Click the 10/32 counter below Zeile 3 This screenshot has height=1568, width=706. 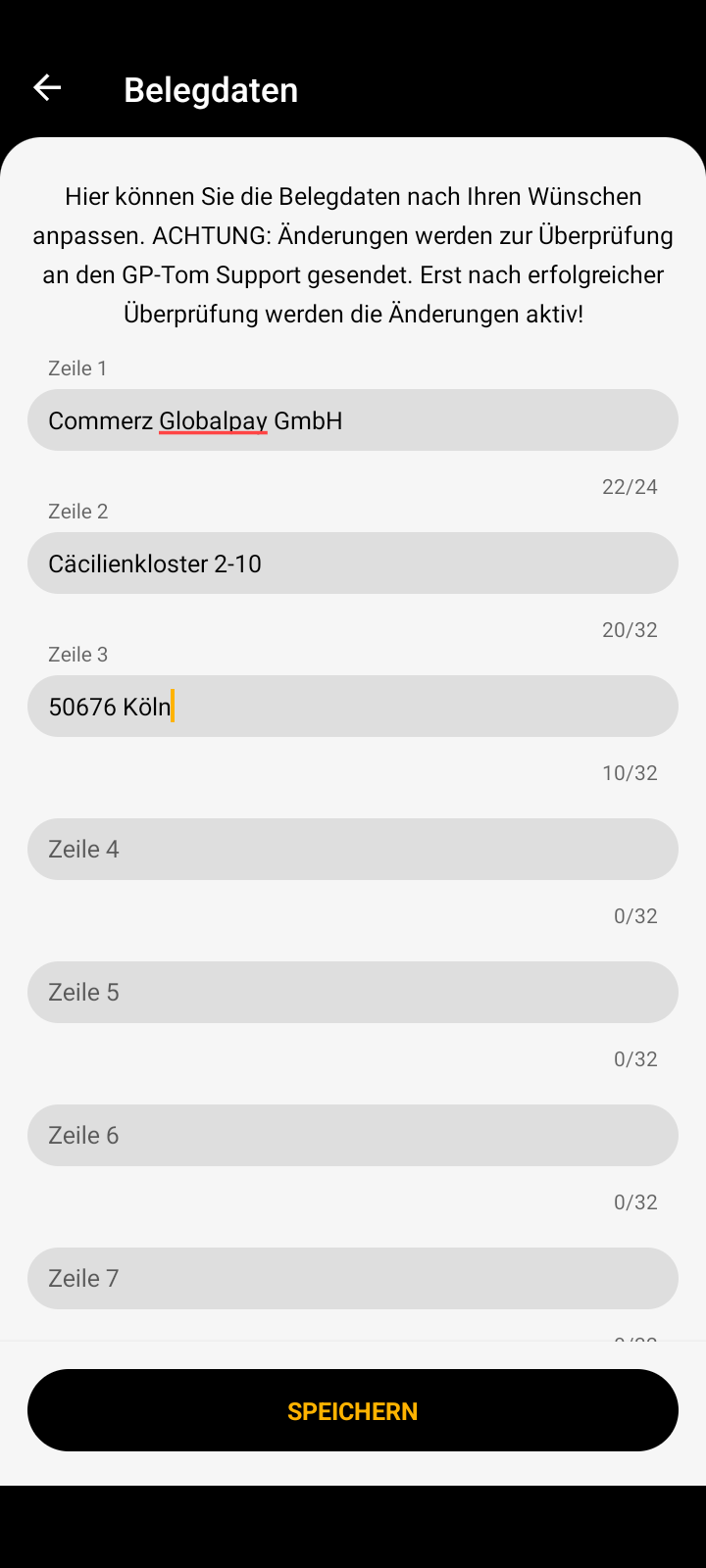coord(630,772)
